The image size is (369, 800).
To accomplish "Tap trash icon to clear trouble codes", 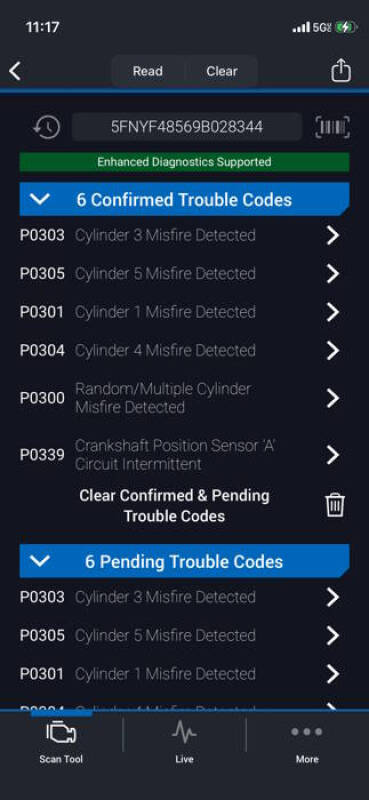I will point(335,506).
